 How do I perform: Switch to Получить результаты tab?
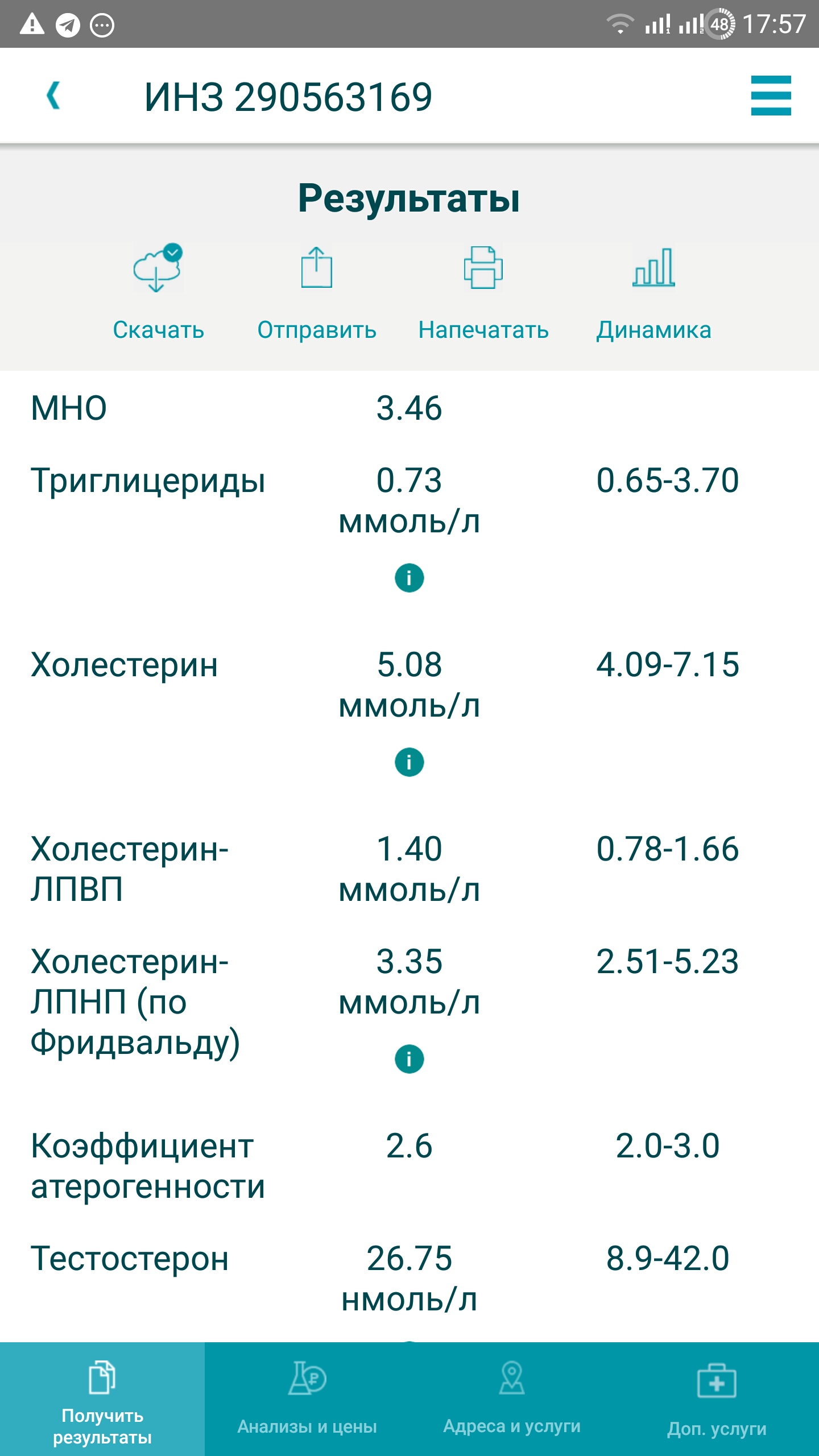coord(102,1400)
